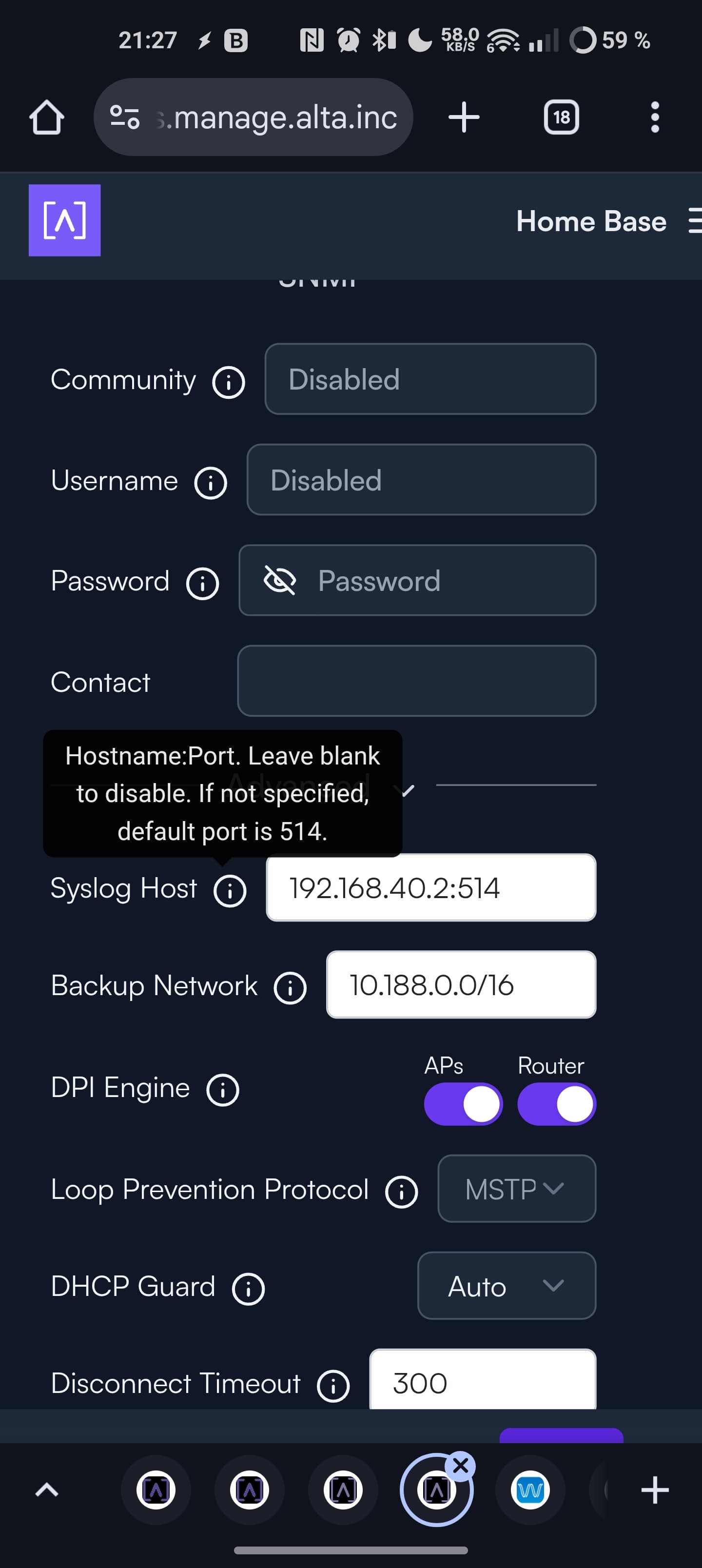This screenshot has width=702, height=1568.
Task: Open the browser overflow menu
Action: point(655,117)
